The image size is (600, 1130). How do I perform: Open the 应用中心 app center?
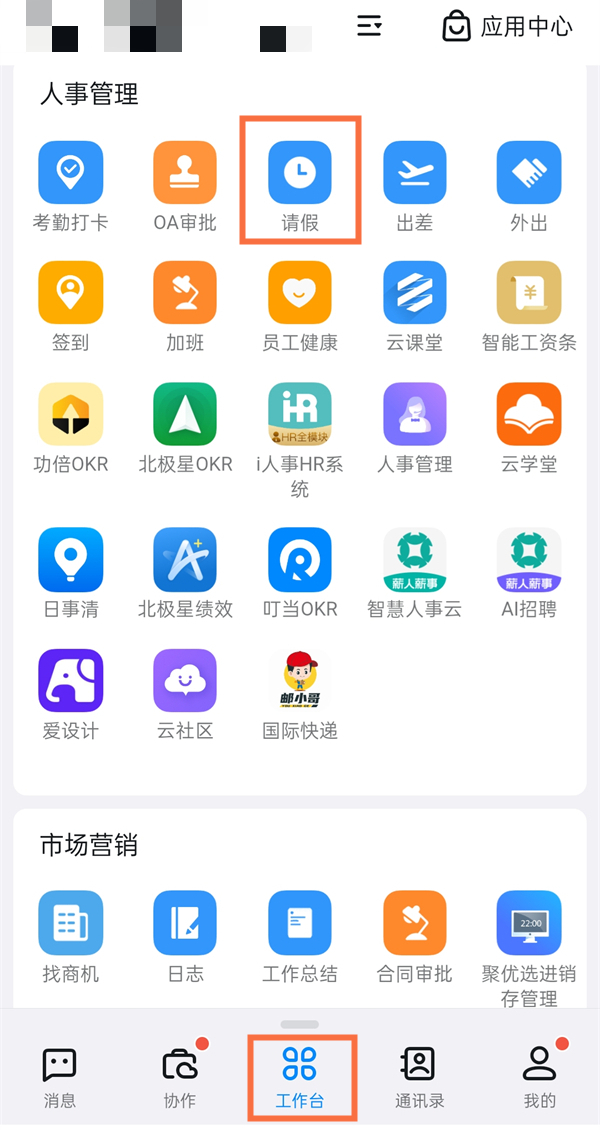point(508,26)
